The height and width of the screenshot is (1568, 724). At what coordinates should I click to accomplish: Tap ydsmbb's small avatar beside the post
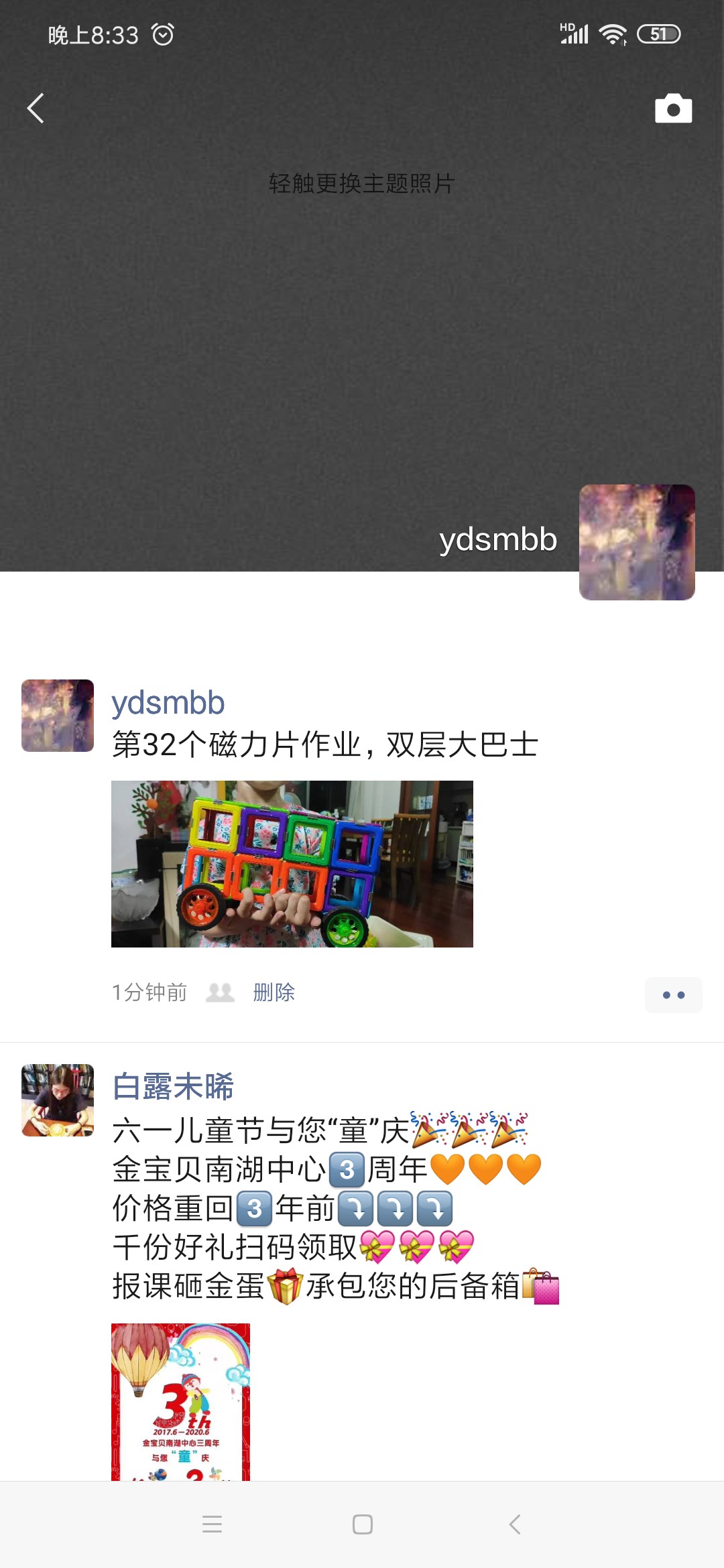click(58, 716)
